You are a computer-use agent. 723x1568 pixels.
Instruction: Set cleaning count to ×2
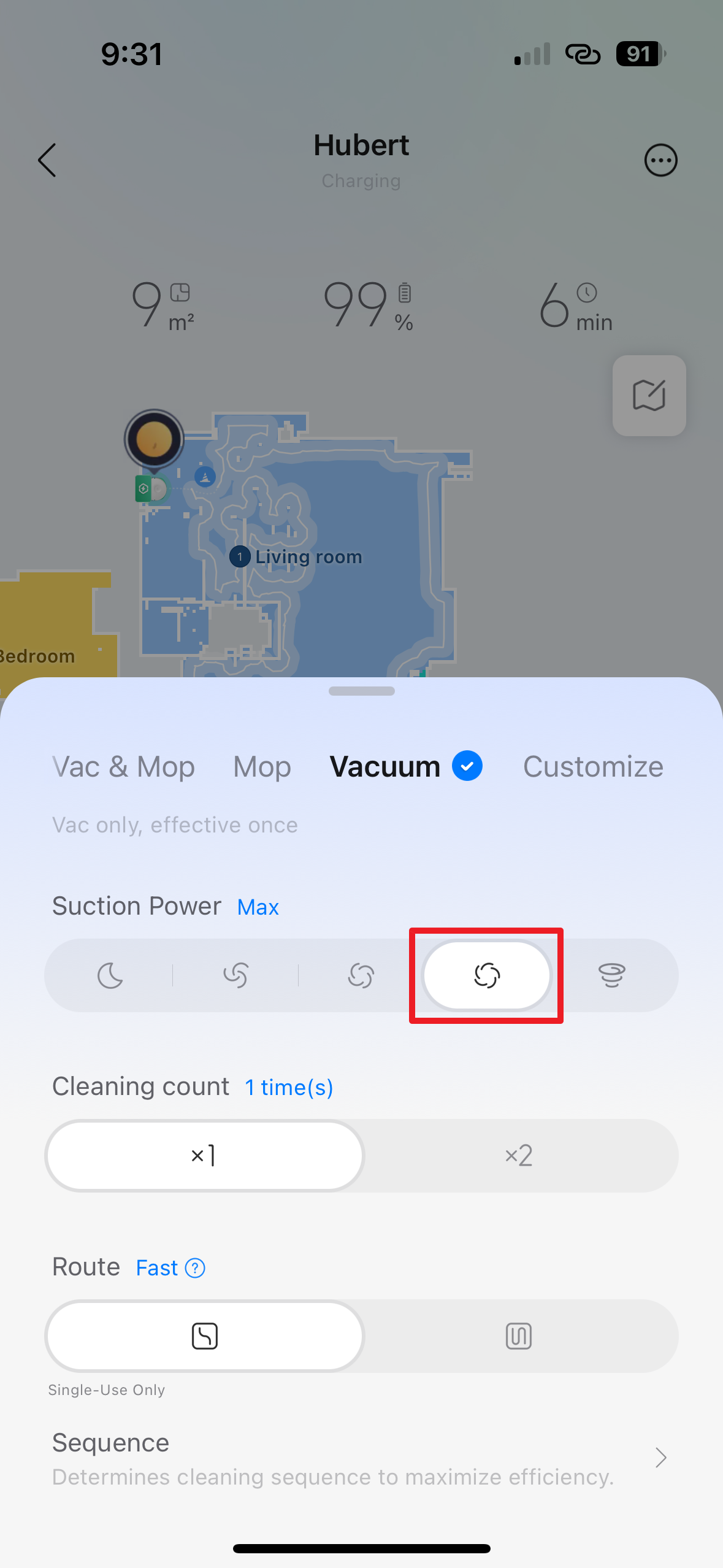(519, 1156)
